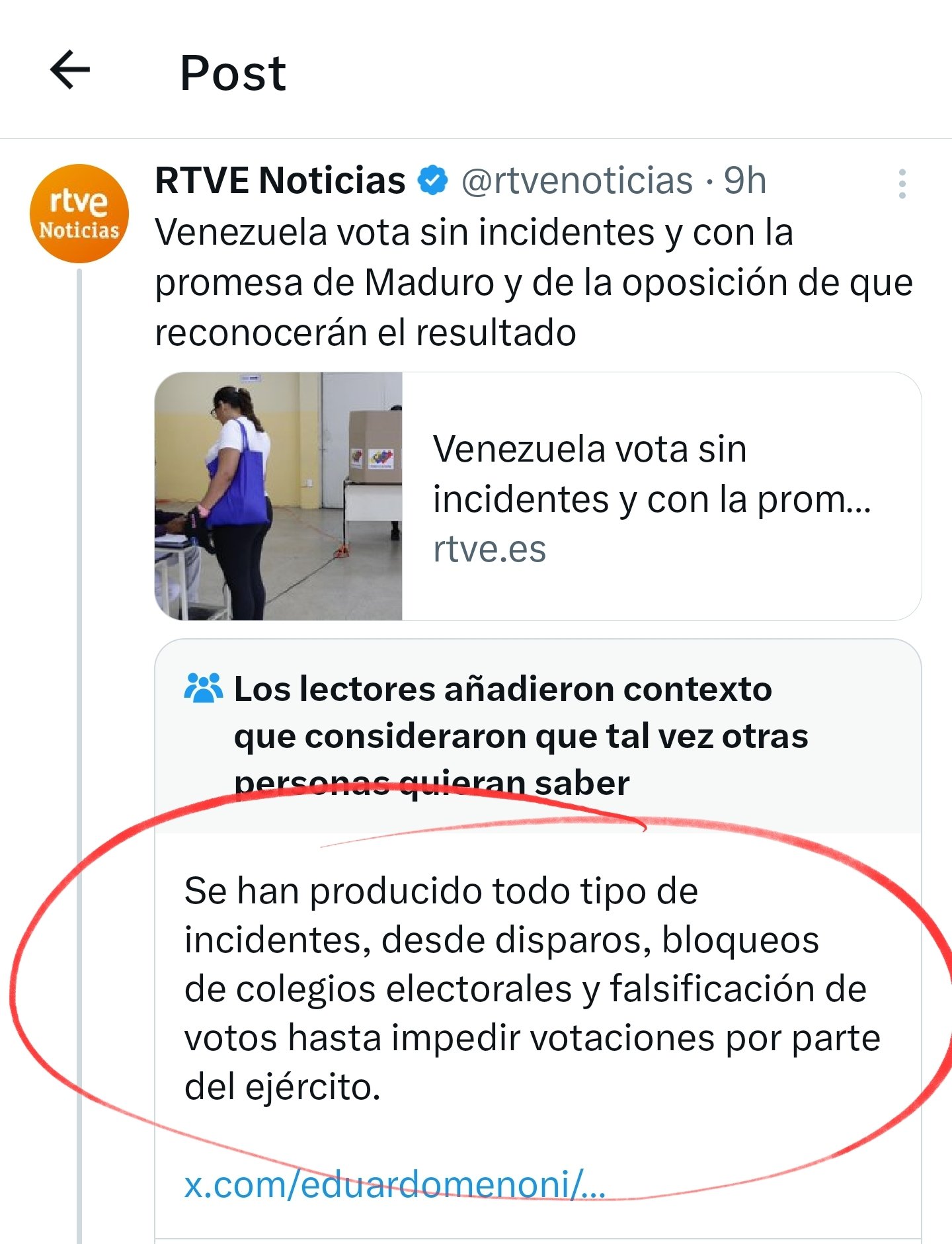Go back from the Post screen
The image size is (952, 1244).
[69, 70]
